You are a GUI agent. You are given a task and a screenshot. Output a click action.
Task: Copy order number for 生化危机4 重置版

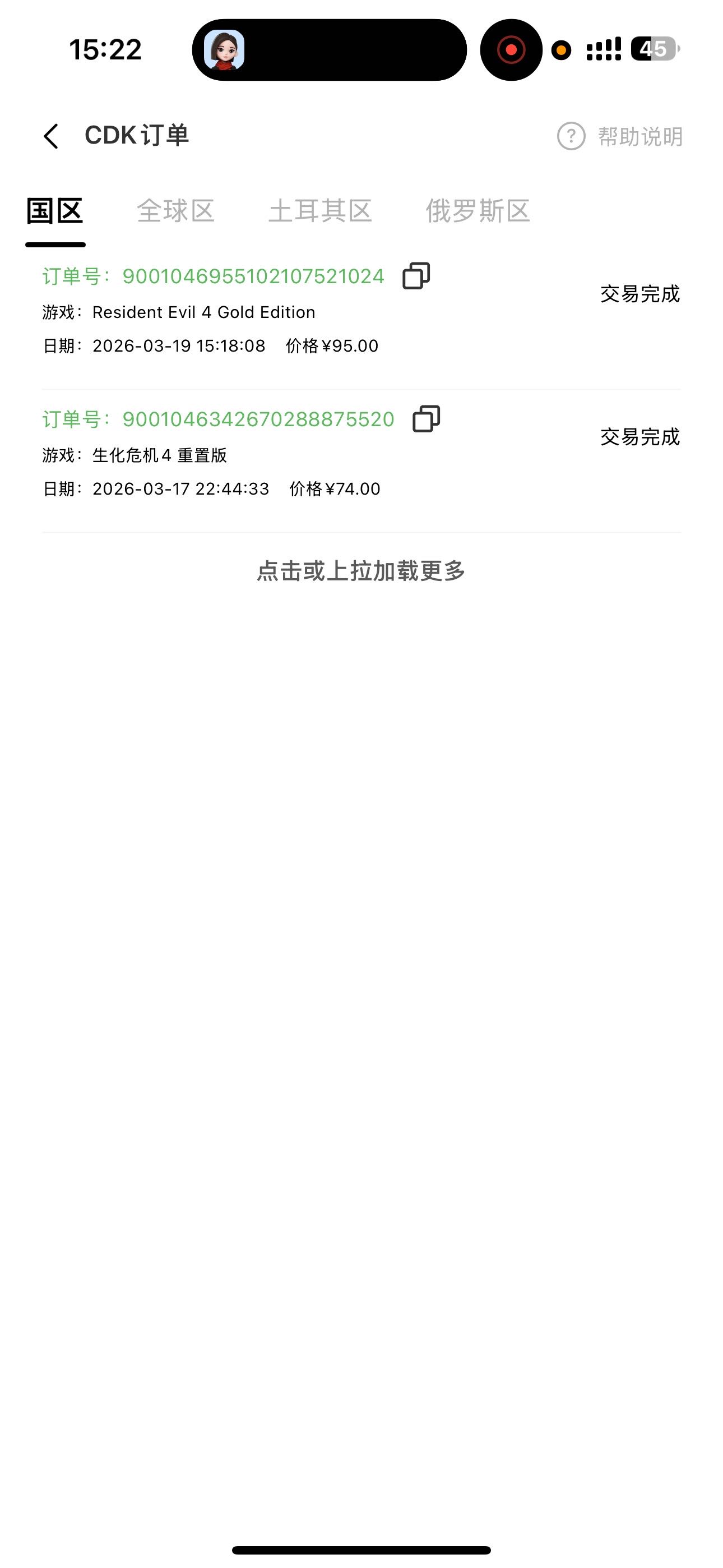point(426,419)
